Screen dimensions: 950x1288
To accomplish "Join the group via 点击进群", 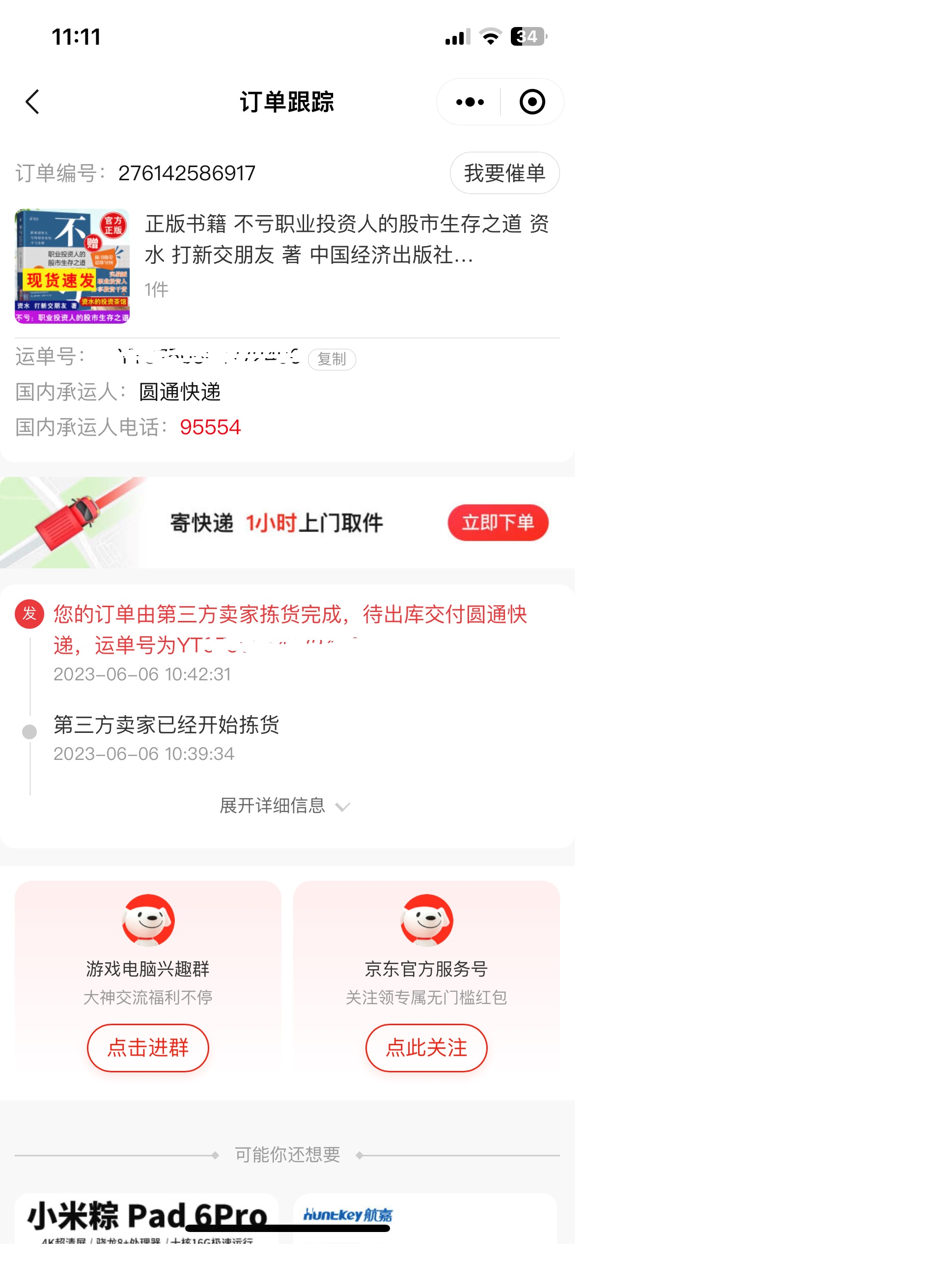I will [148, 1048].
